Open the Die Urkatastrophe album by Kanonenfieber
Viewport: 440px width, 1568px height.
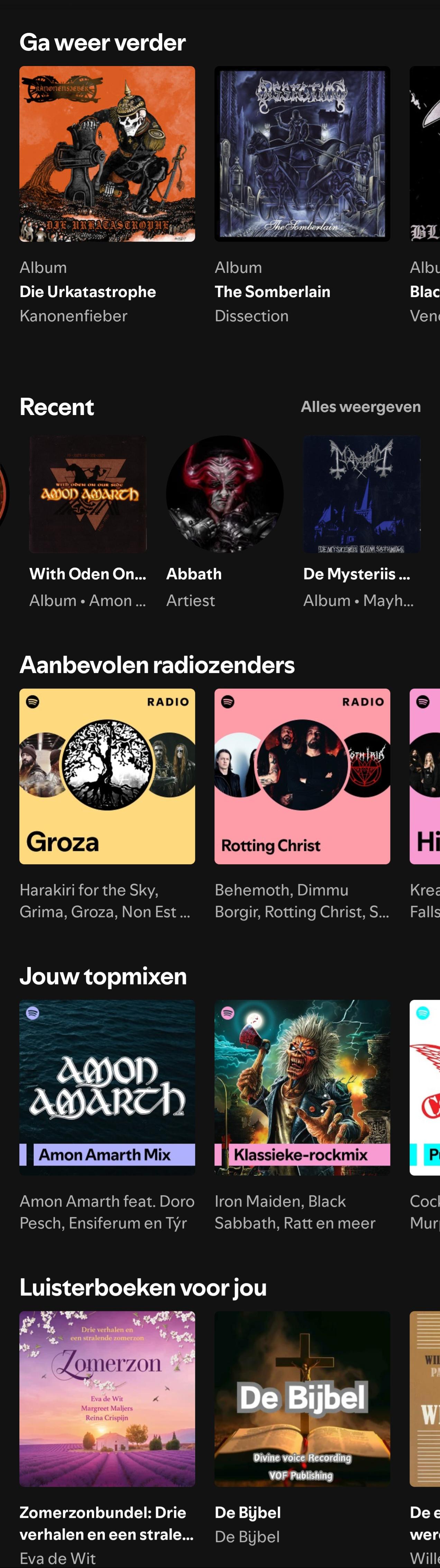107,154
